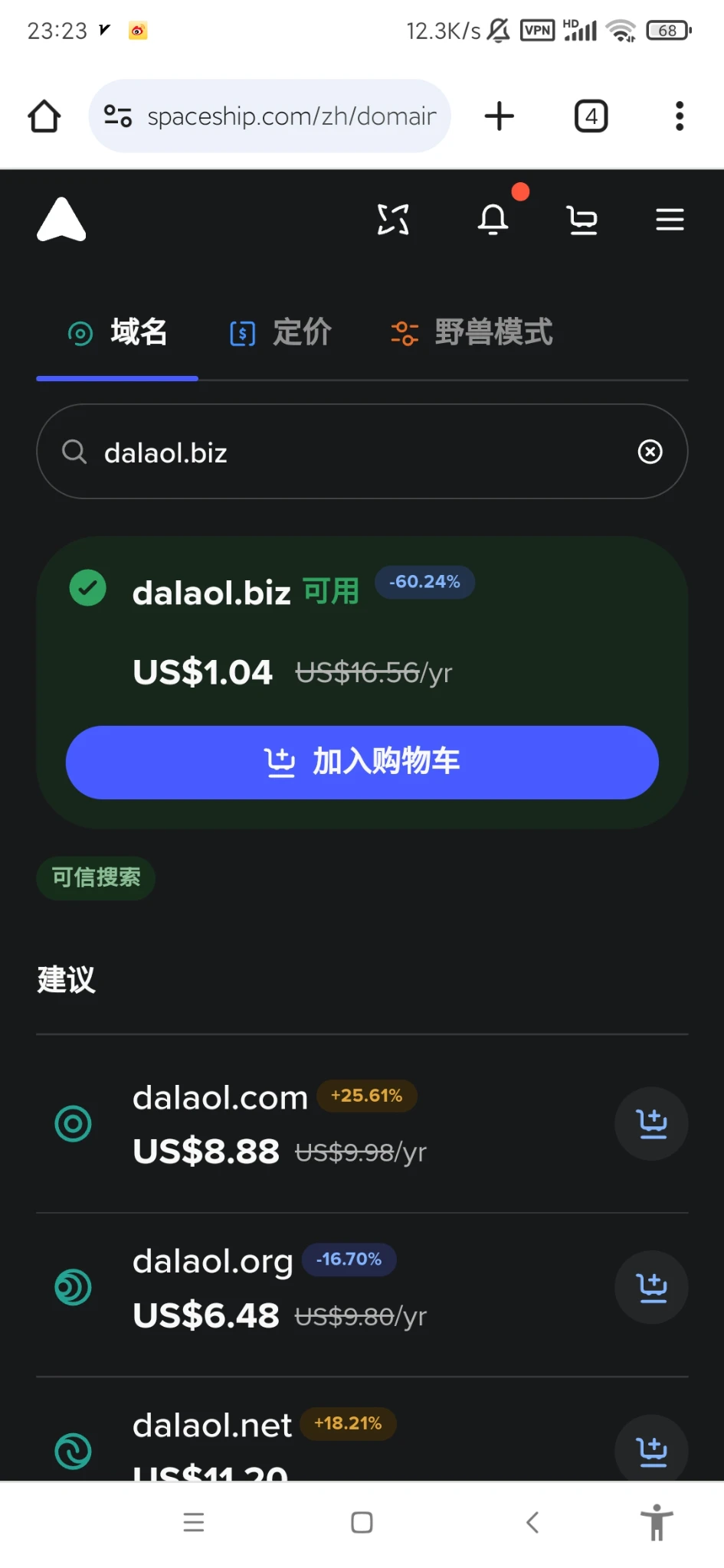Open the hamburger menu

click(670, 220)
